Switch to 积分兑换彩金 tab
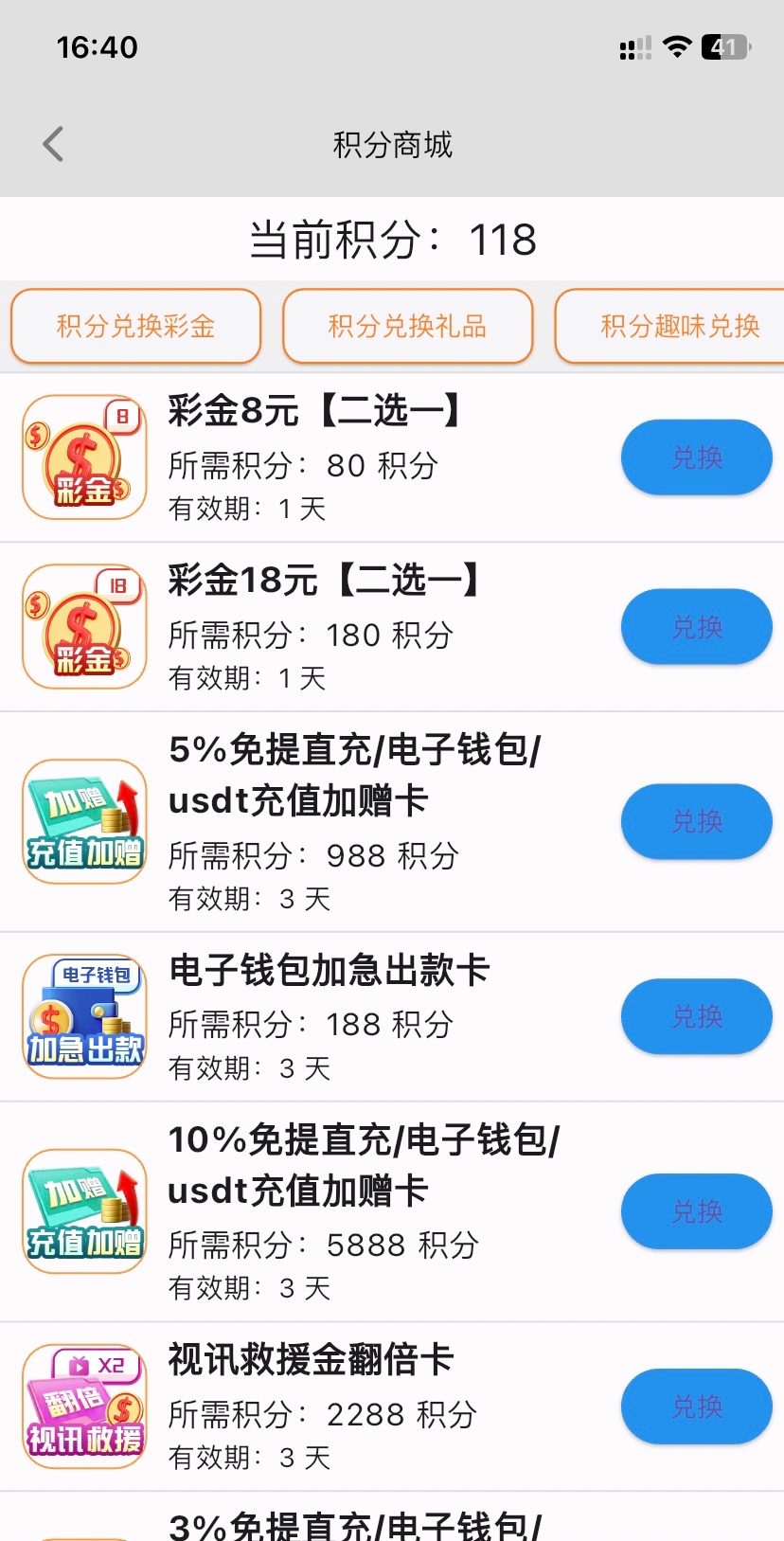This screenshot has width=784, height=1541. 135,327
